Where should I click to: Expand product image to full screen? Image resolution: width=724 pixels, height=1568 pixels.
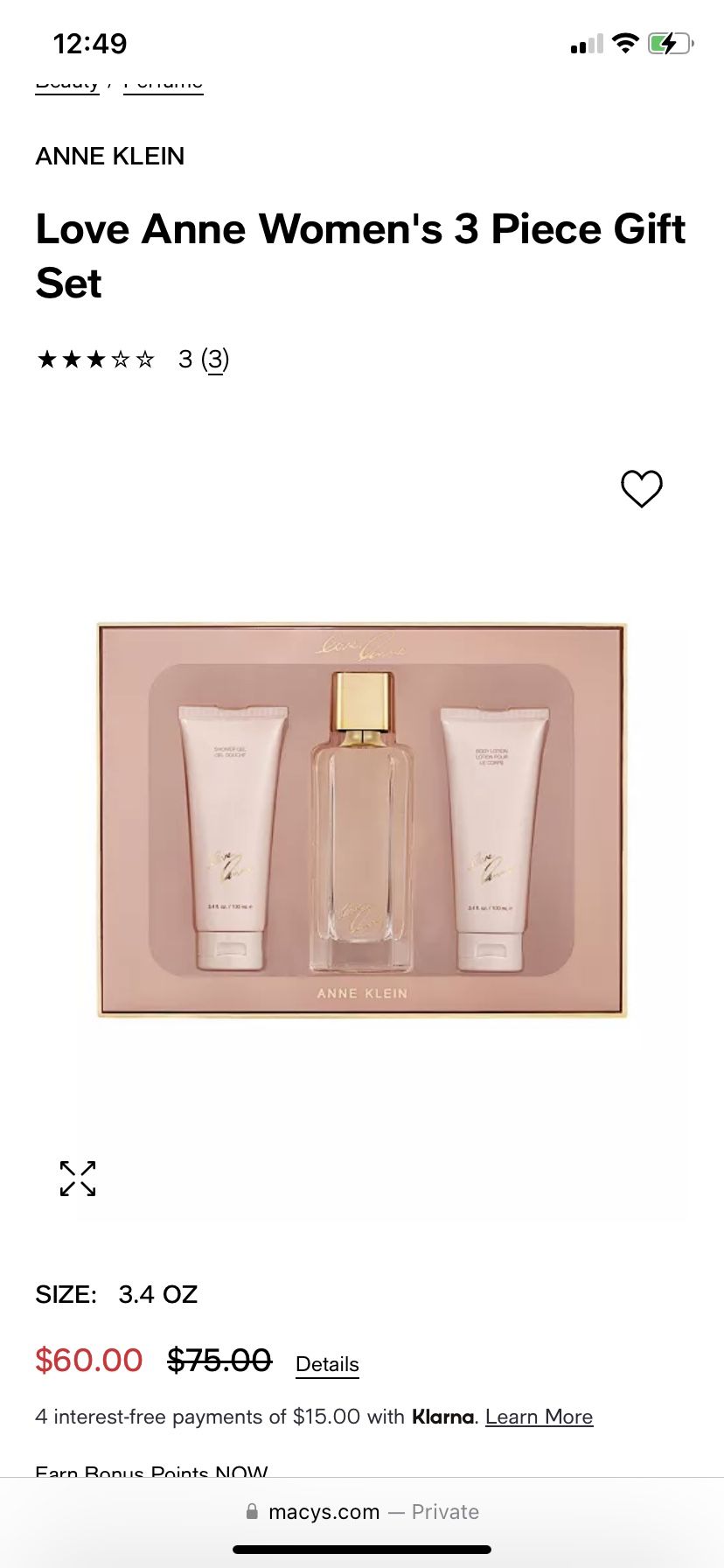(78, 1179)
